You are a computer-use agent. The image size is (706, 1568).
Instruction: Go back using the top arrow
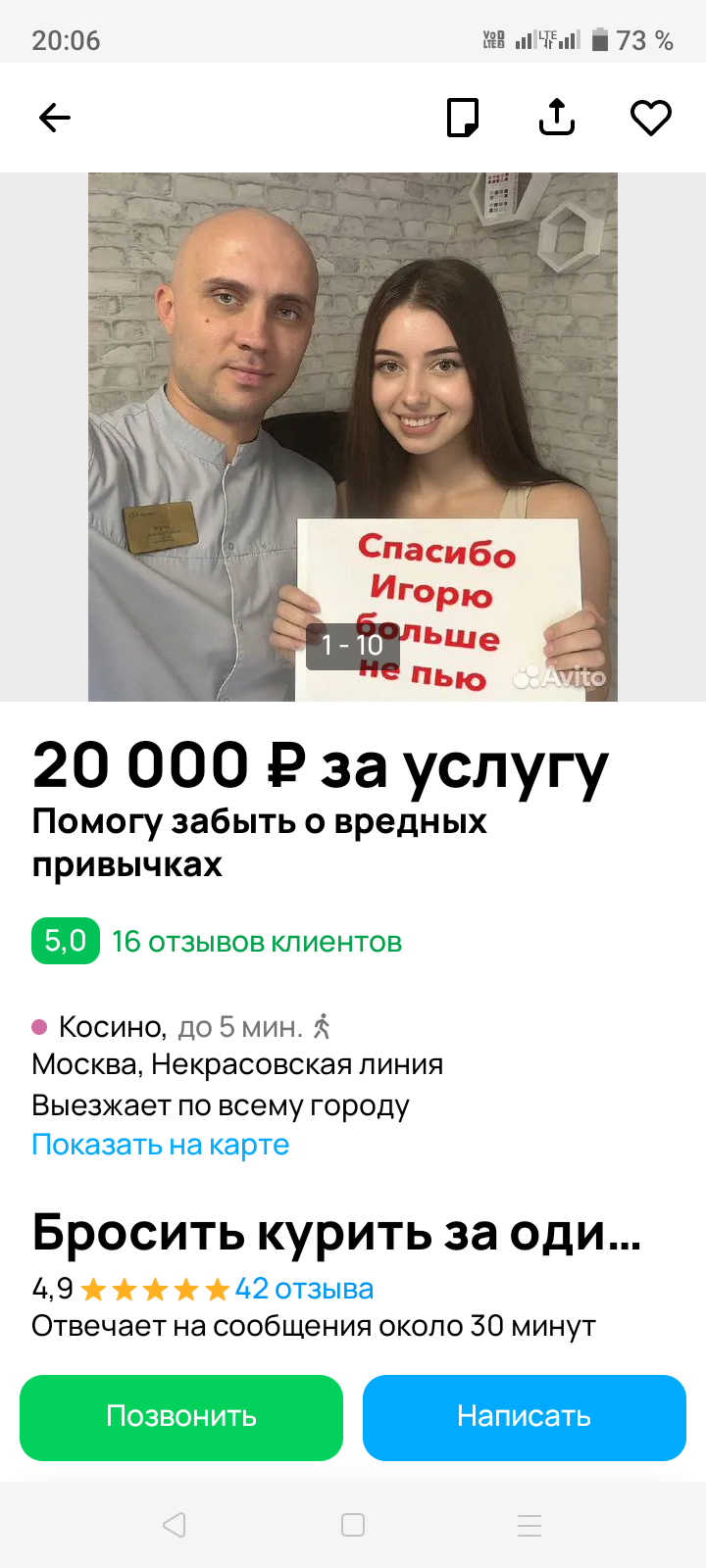55,119
